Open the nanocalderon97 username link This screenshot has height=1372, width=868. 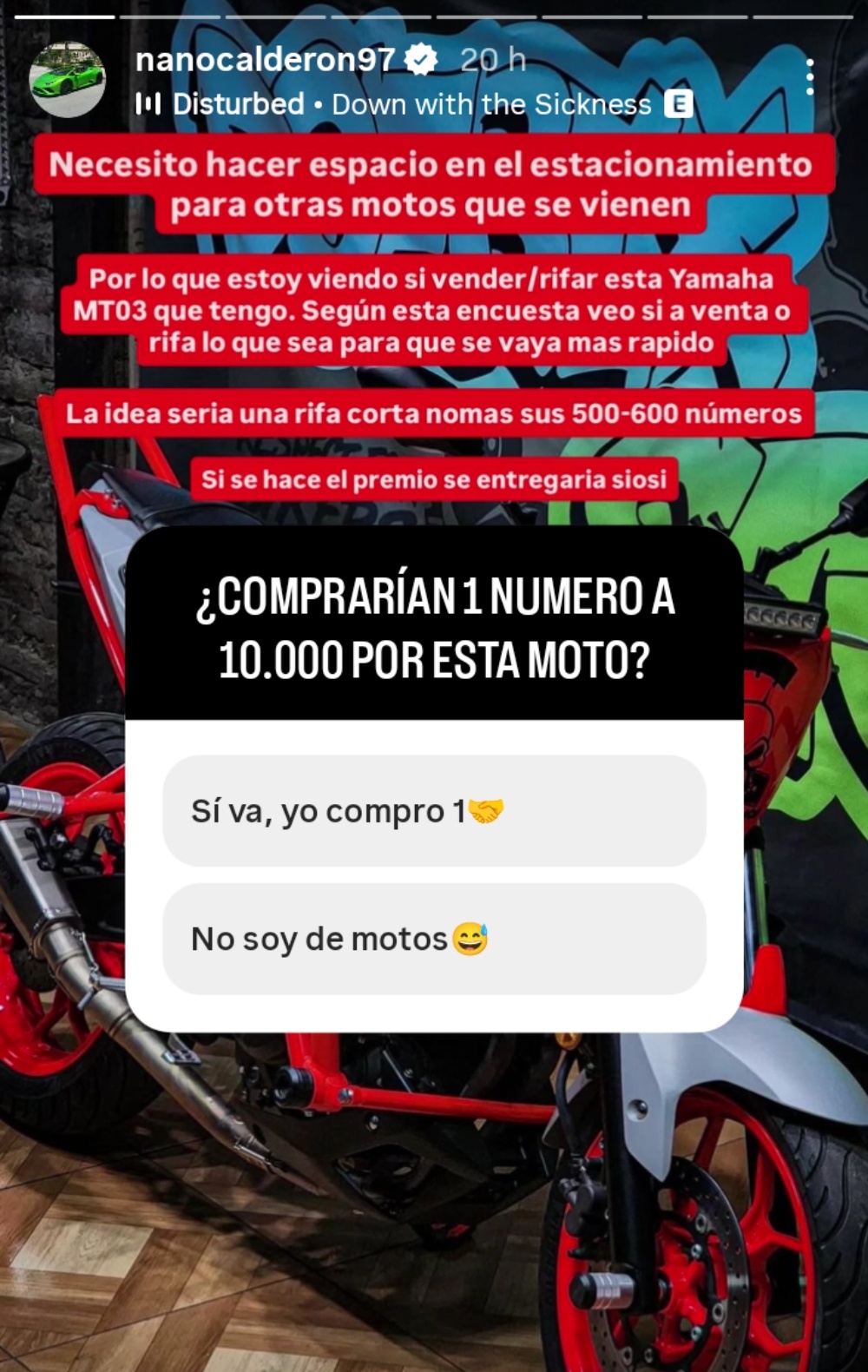[265, 59]
